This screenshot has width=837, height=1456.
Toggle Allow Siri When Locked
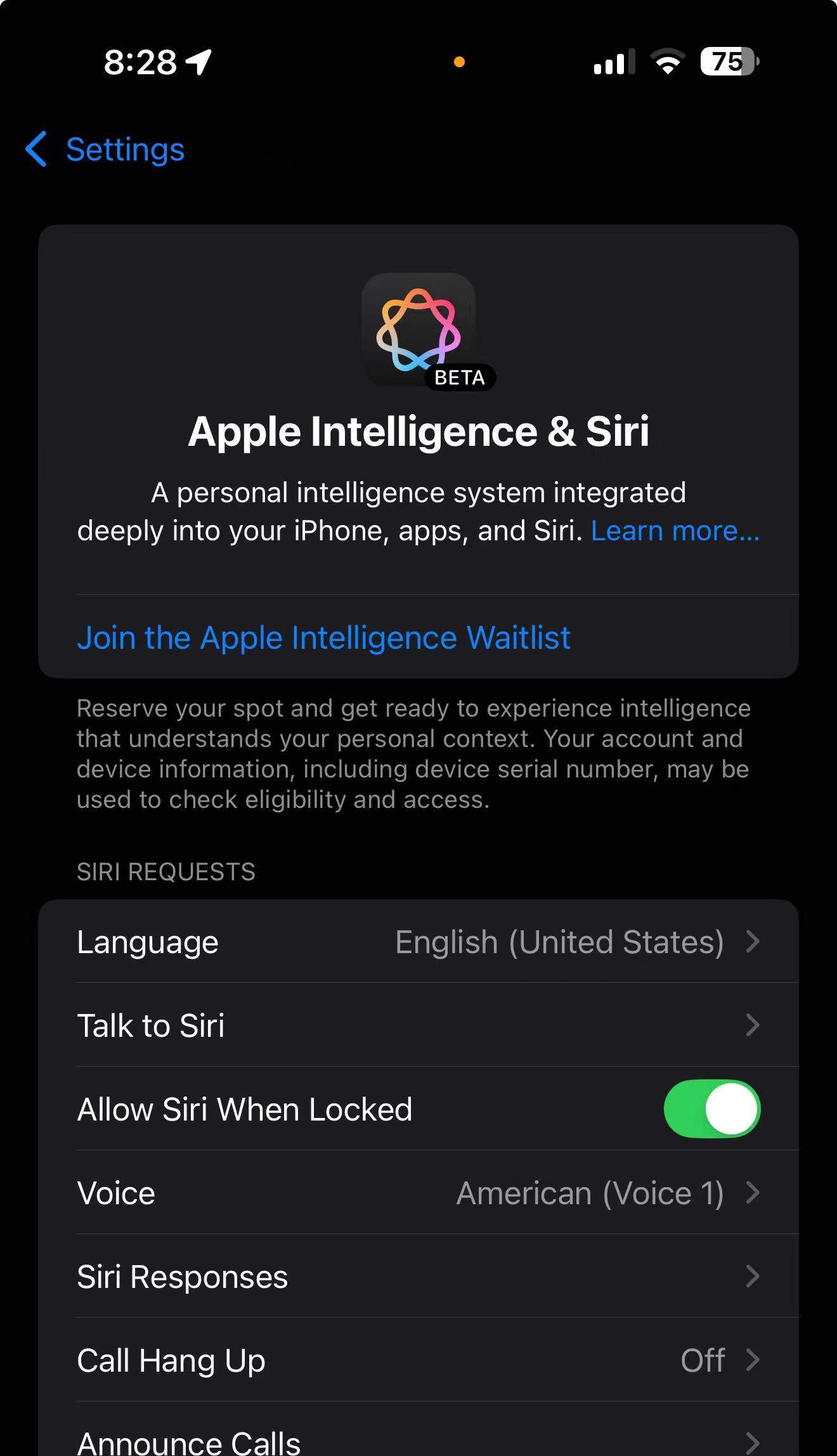tap(711, 1109)
